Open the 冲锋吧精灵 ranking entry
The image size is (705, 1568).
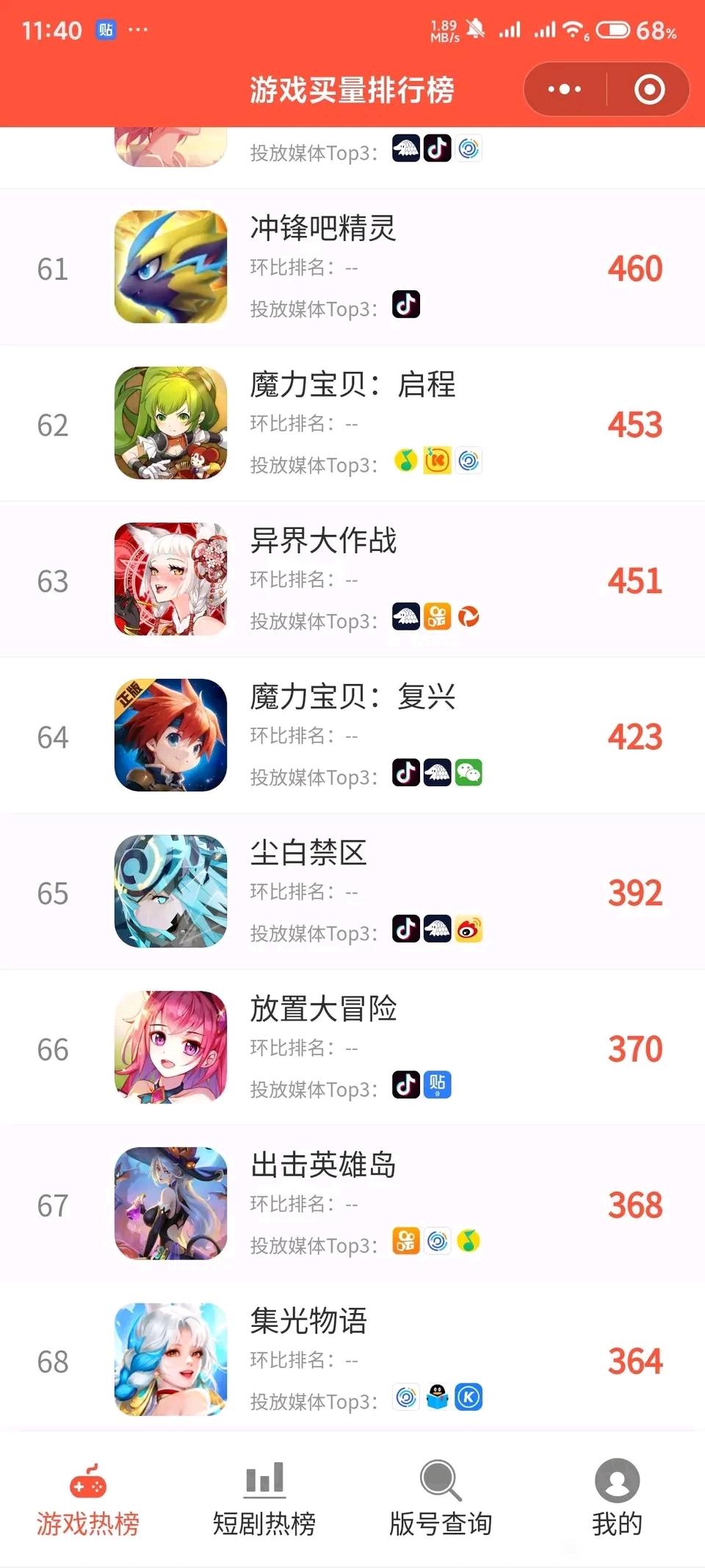coord(352,267)
